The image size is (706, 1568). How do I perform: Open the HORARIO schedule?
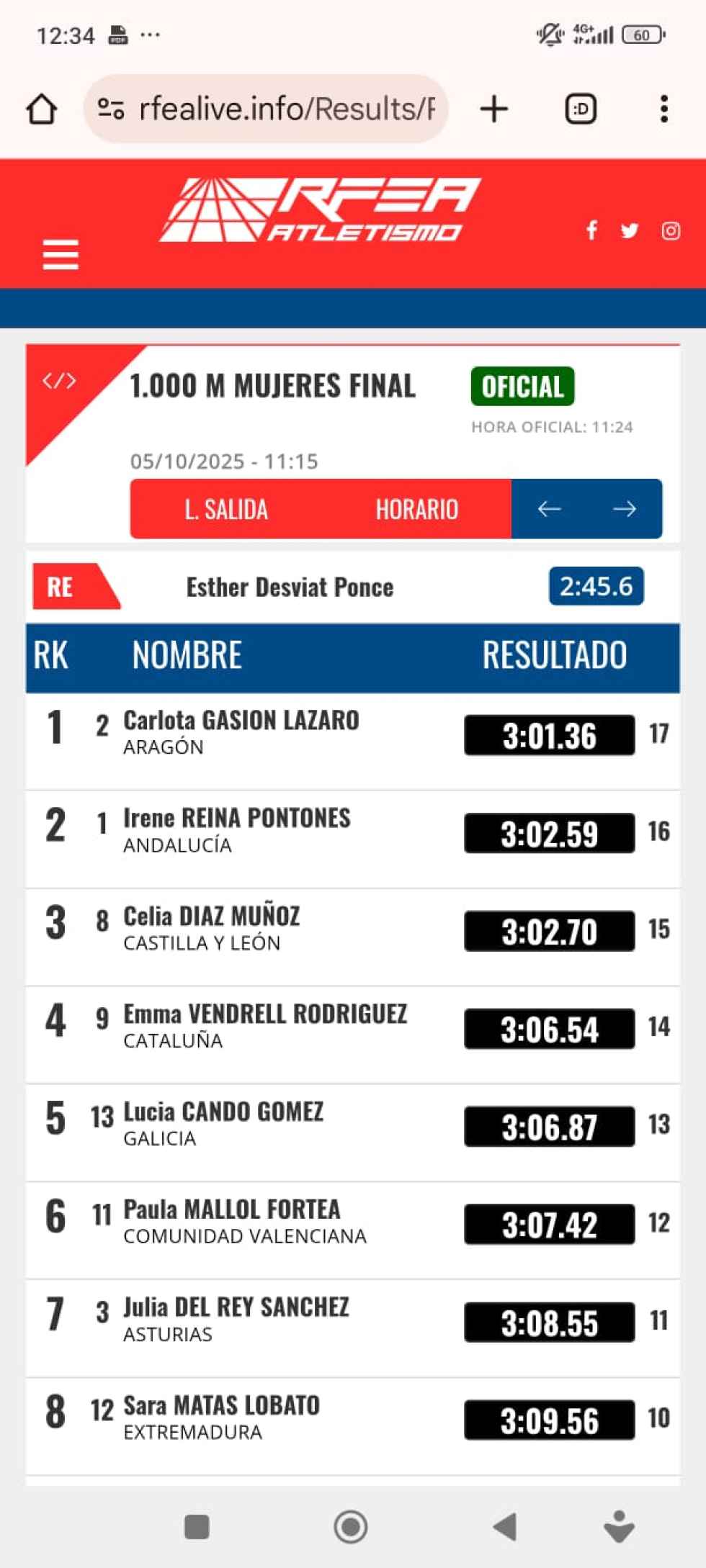(416, 509)
